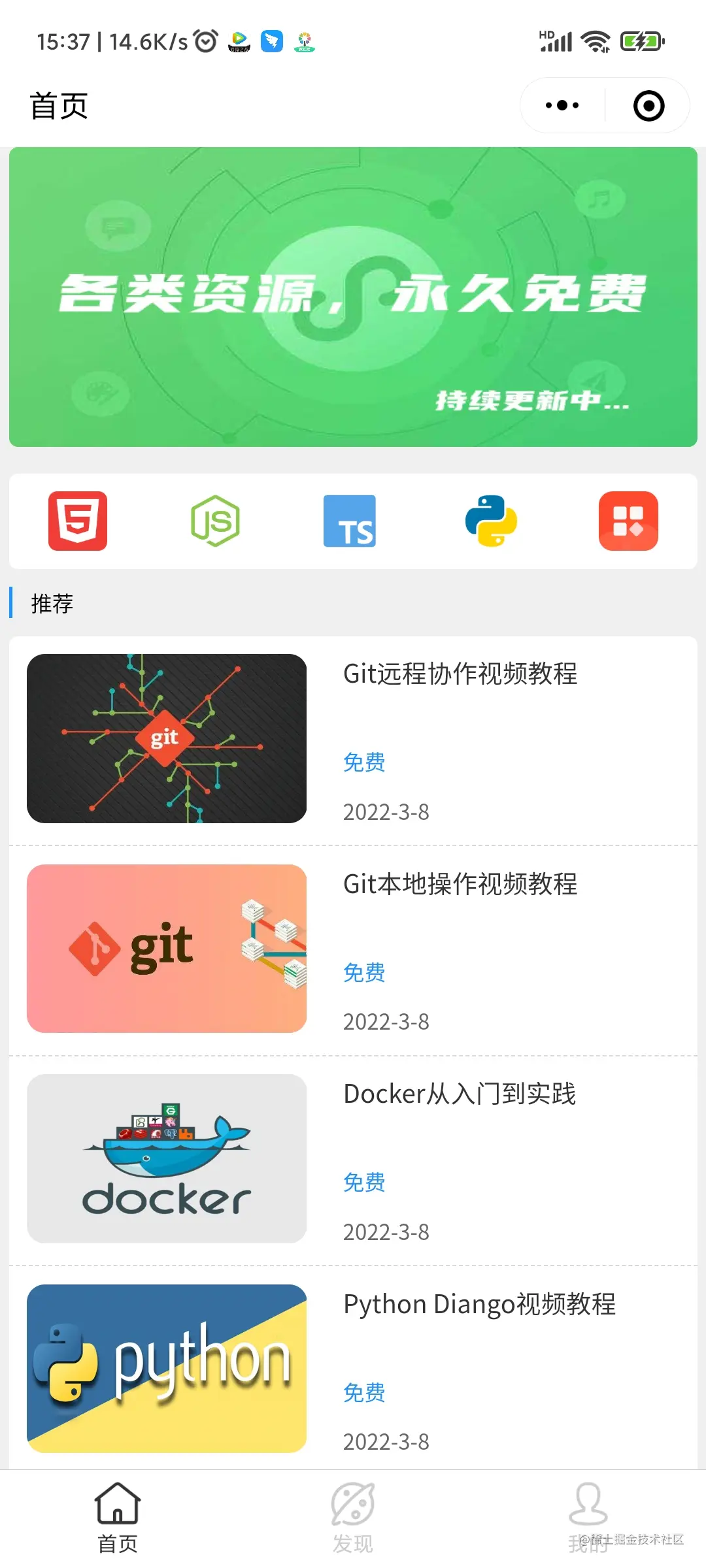Open the Python category icon

click(489, 521)
